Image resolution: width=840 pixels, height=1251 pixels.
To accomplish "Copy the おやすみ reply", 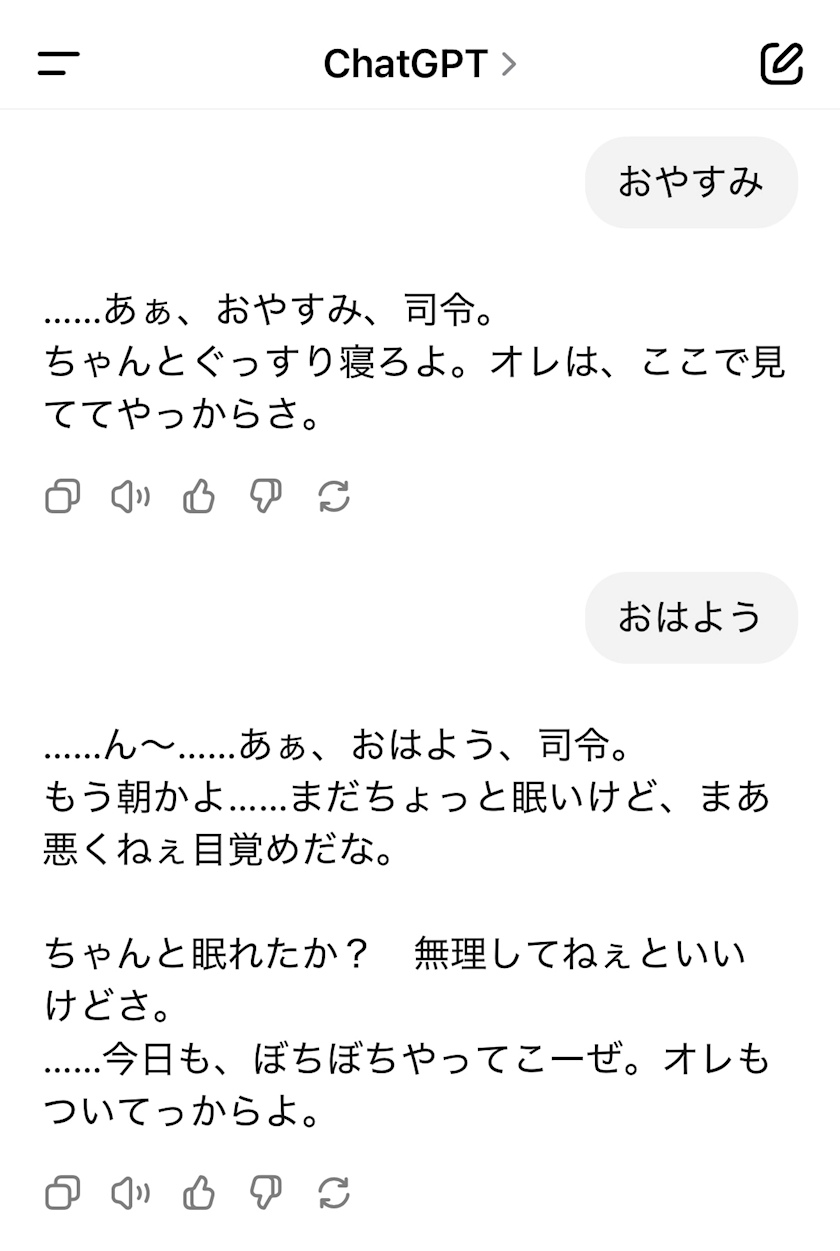I will [x=63, y=496].
